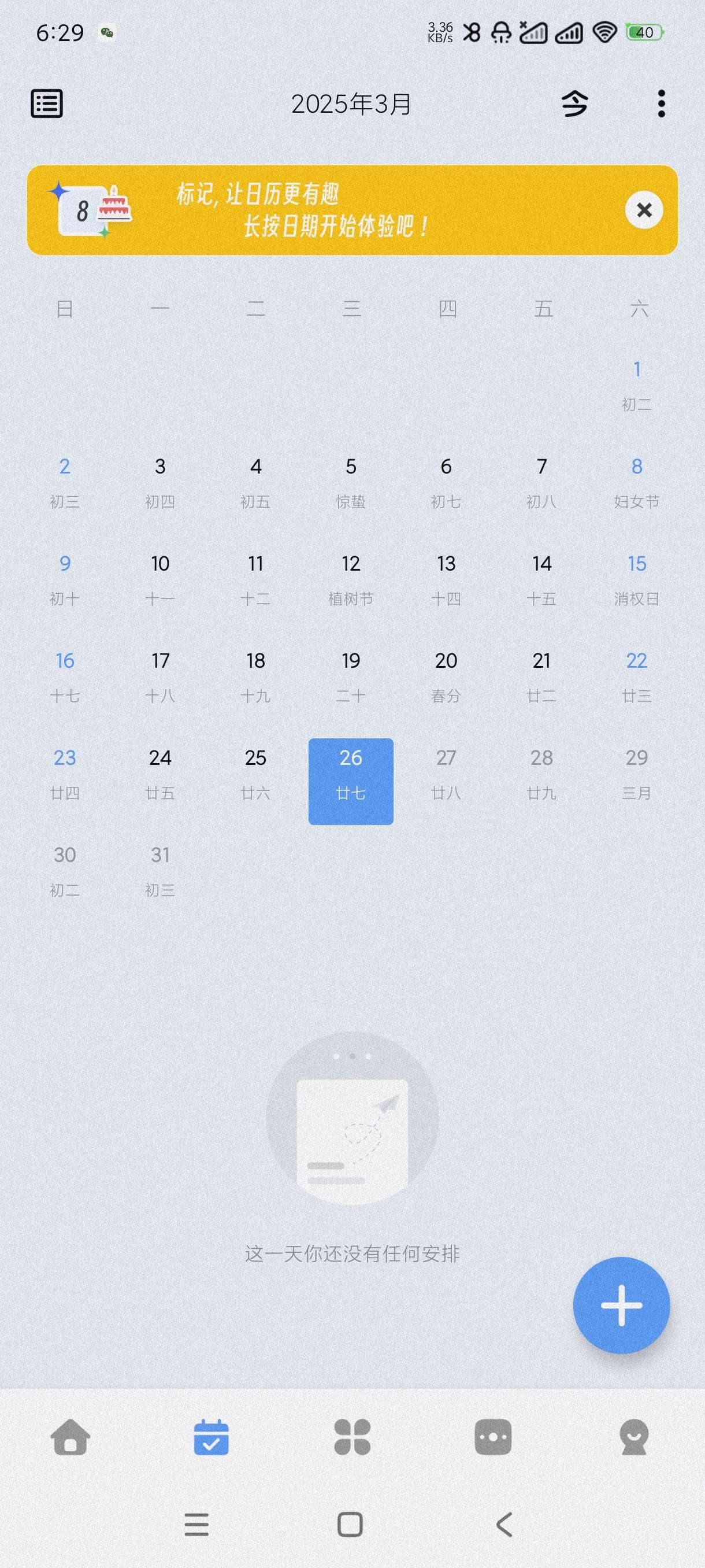Dismiss the yellow marking tip banner

tap(644, 210)
